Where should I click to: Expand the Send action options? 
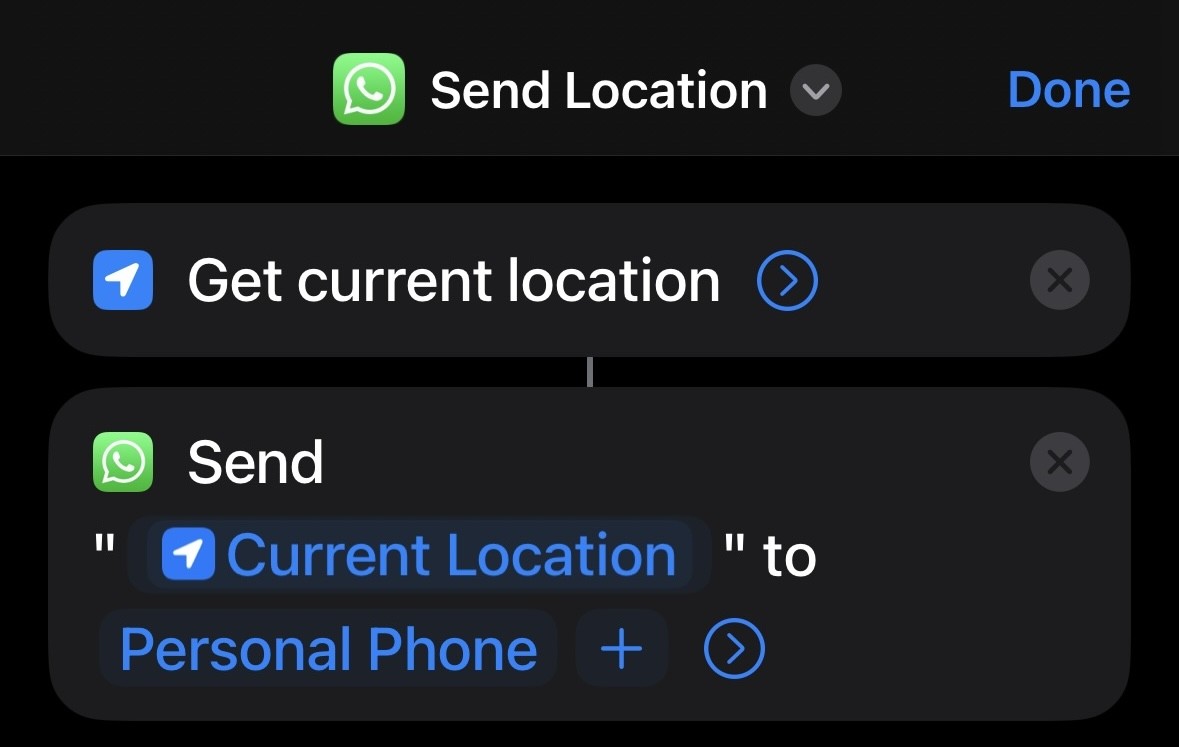[734, 649]
